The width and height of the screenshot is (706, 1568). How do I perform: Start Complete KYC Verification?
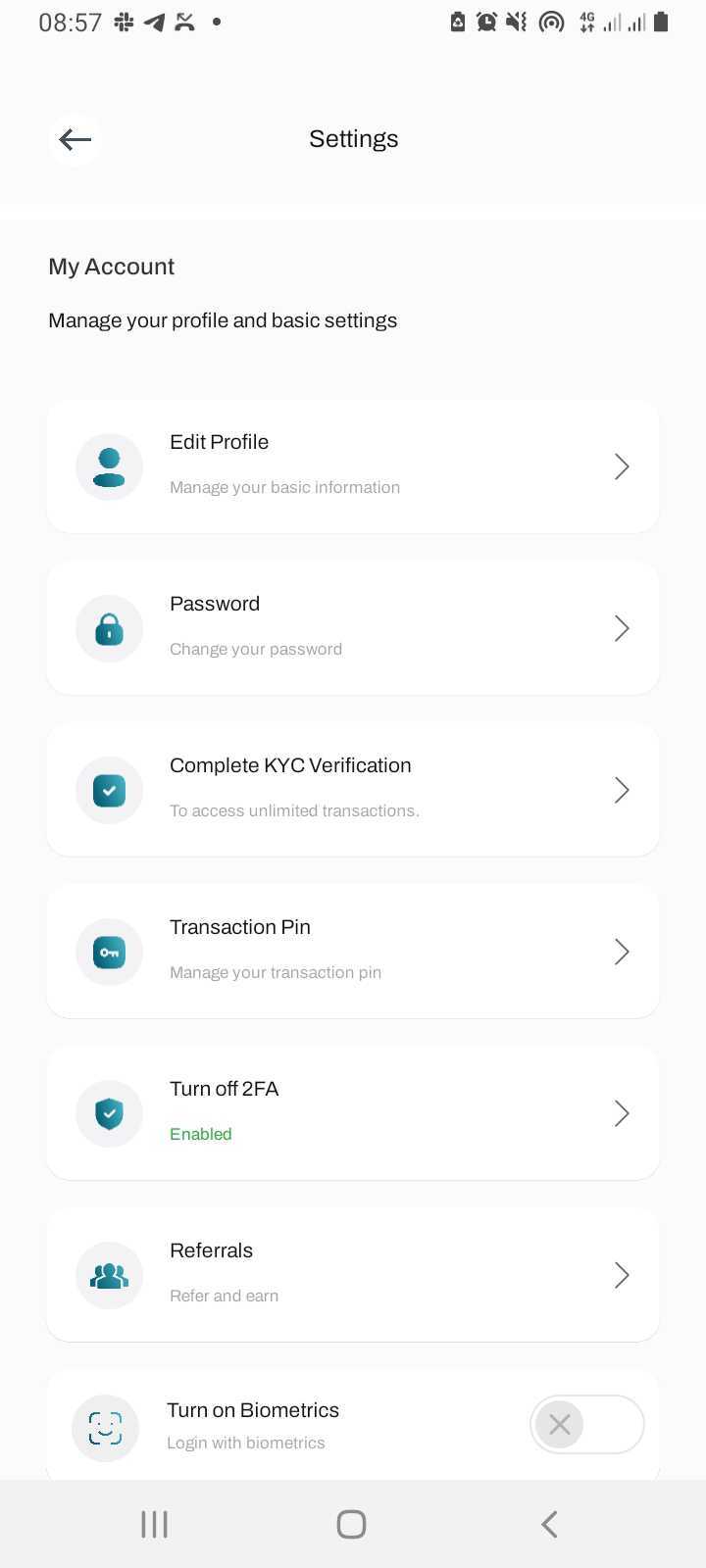pyautogui.click(x=353, y=790)
